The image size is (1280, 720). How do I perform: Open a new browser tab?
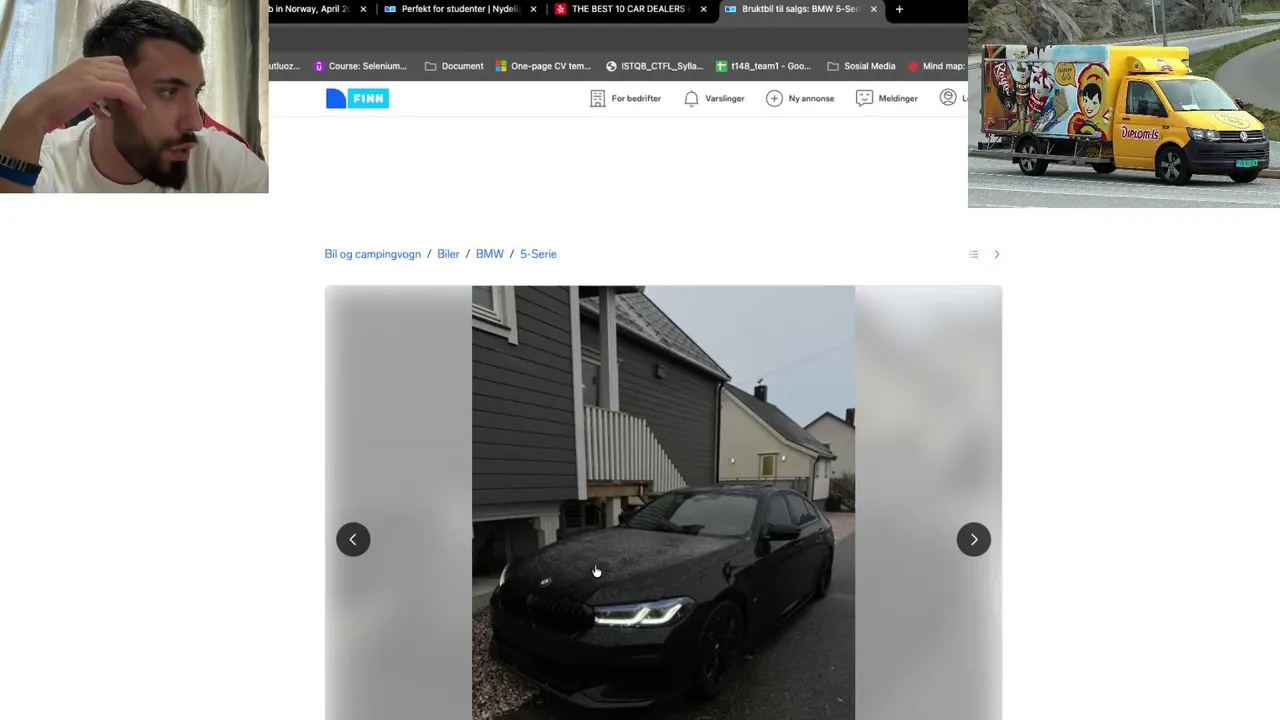coord(899,9)
